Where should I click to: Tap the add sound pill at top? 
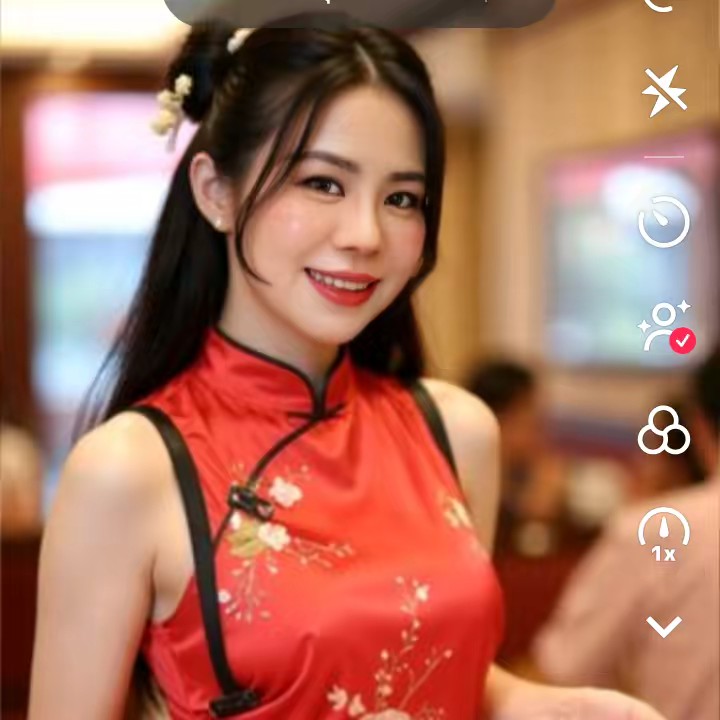360,10
